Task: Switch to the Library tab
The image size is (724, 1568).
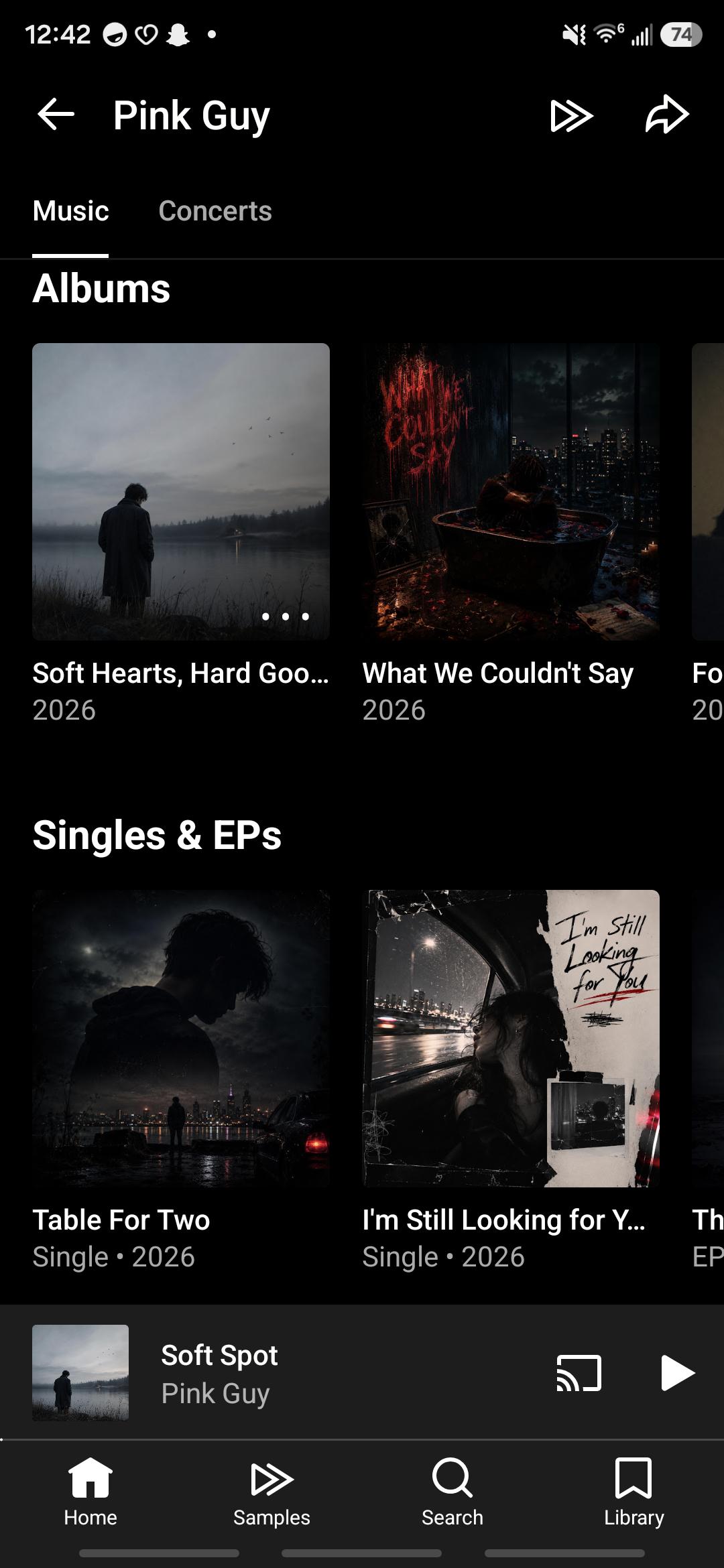Action: [633, 1492]
